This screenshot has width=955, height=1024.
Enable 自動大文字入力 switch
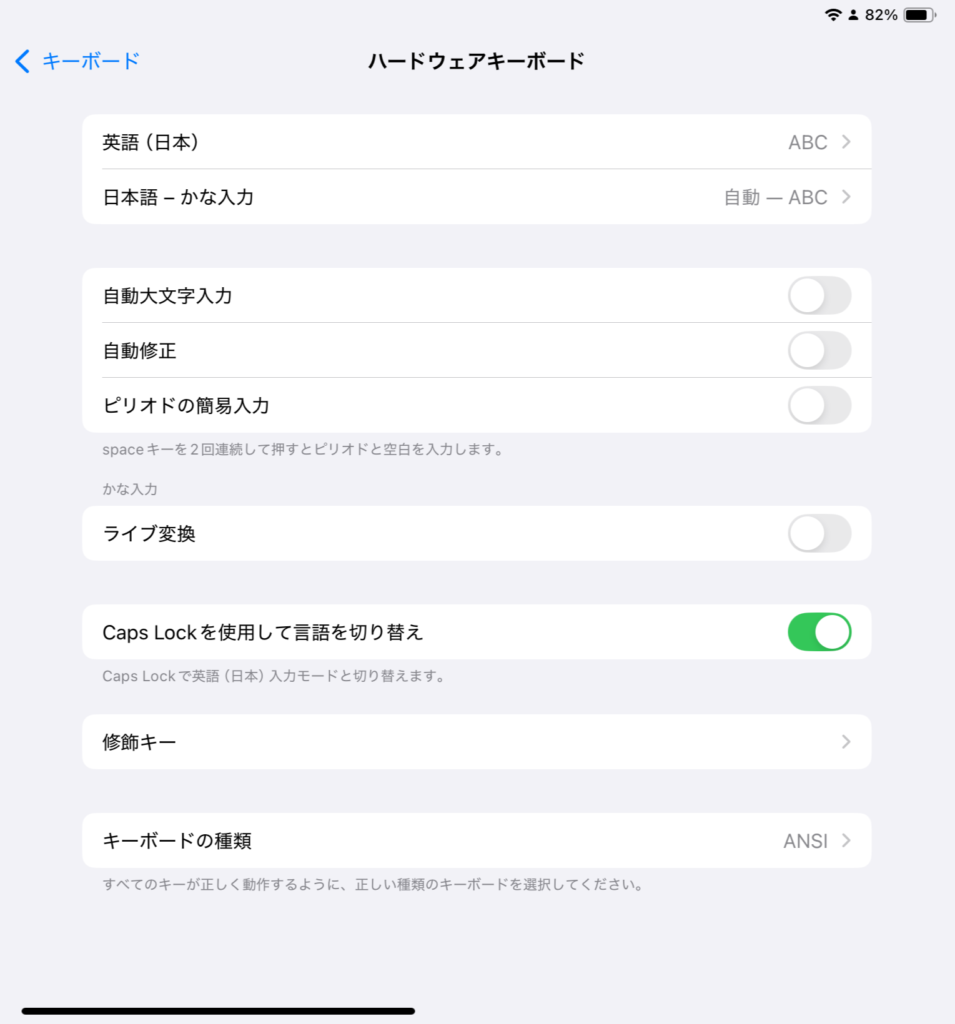pos(819,296)
